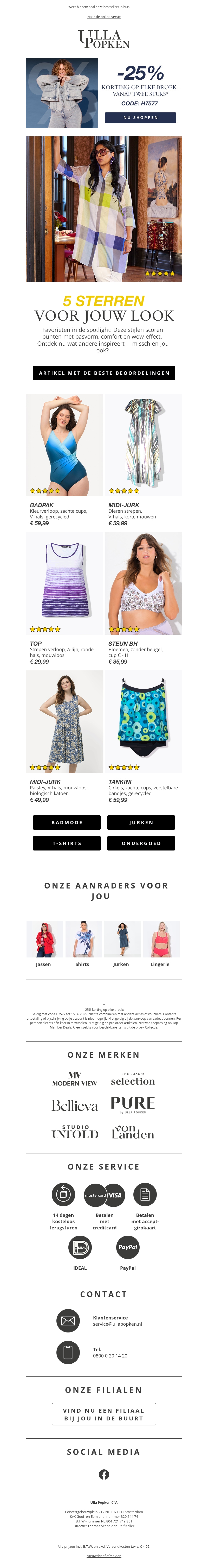
Task: Tap the 'Nieuwsbrief afmelden' unsubscribe link
Action: pos(104,1555)
